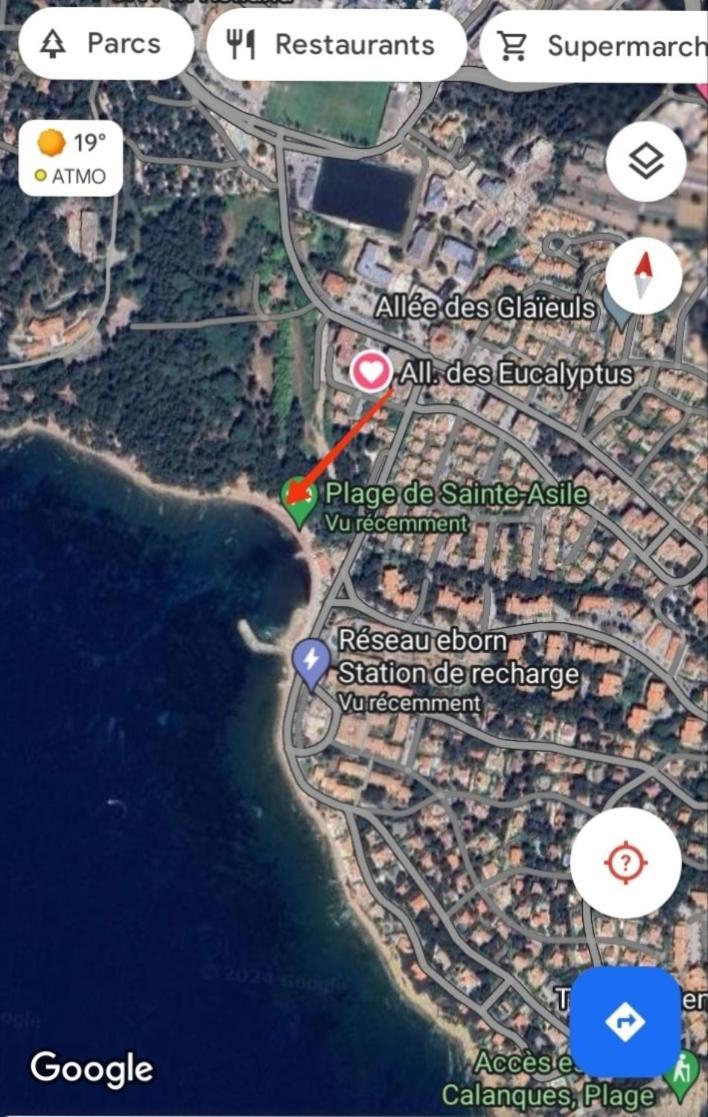Screen dimensions: 708x1117
Task: Center the map on my location
Action: [626, 862]
